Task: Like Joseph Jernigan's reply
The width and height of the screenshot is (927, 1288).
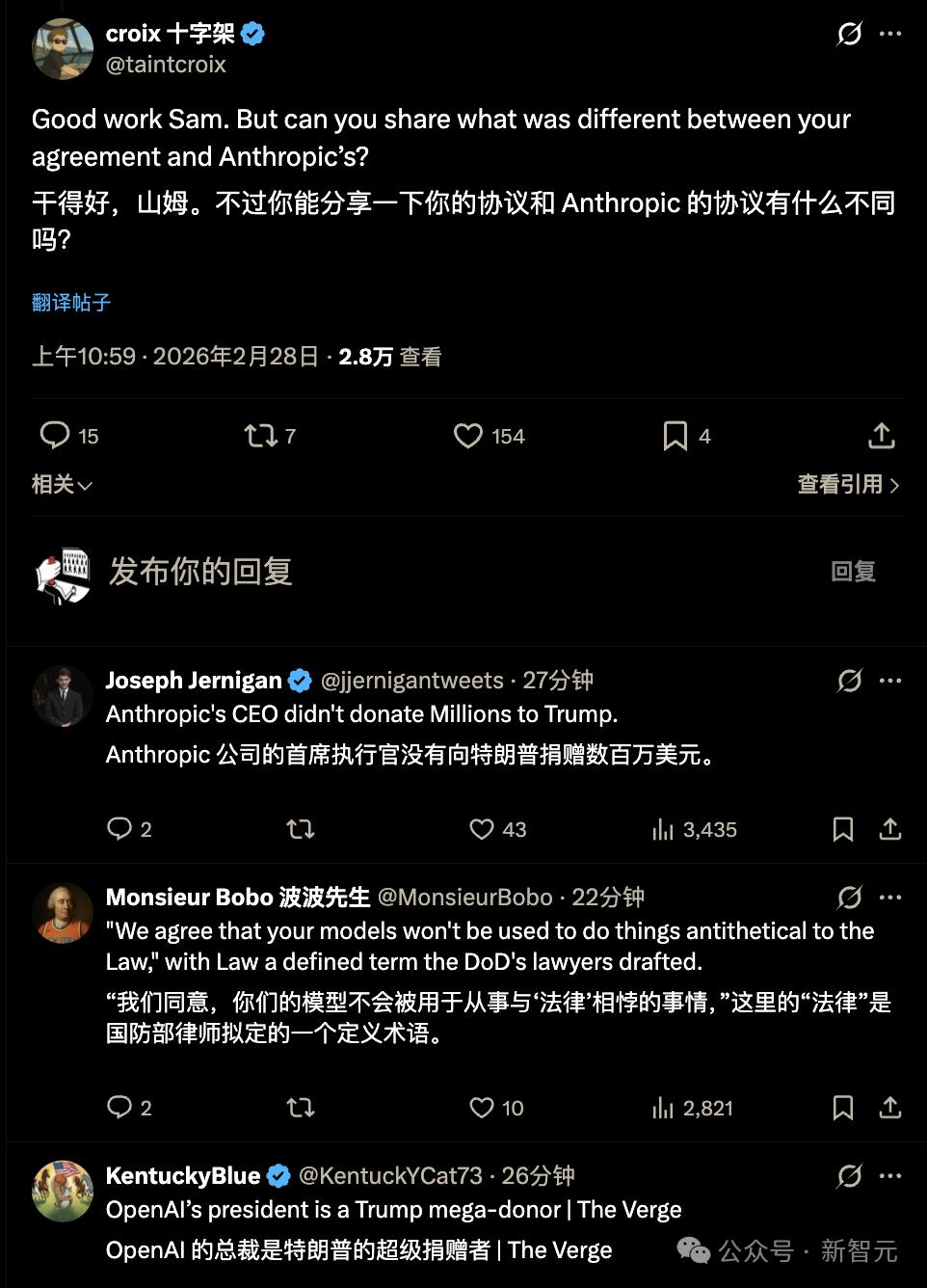Action: pyautogui.click(x=481, y=829)
